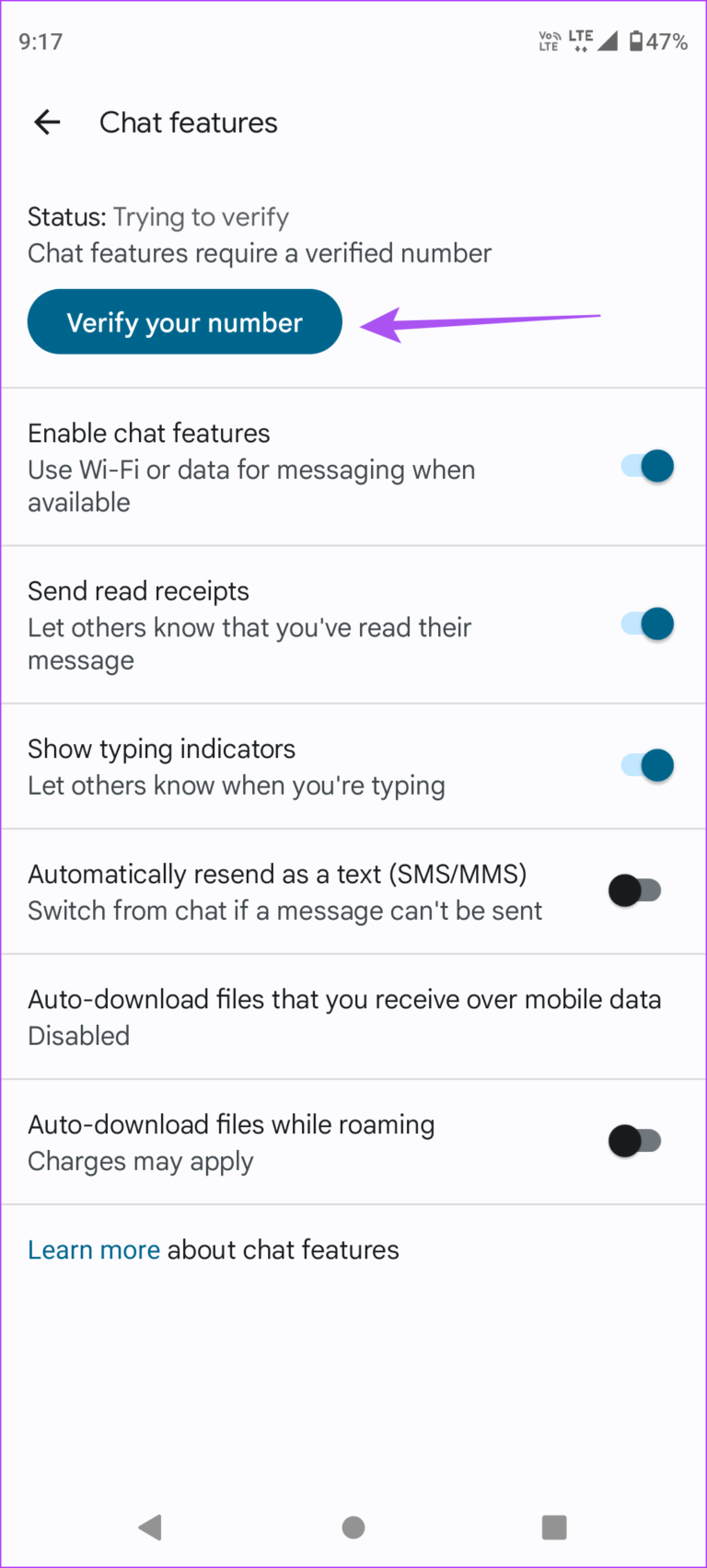Open the Learn more link about chat features
The height and width of the screenshot is (1568, 707).
[93, 1249]
